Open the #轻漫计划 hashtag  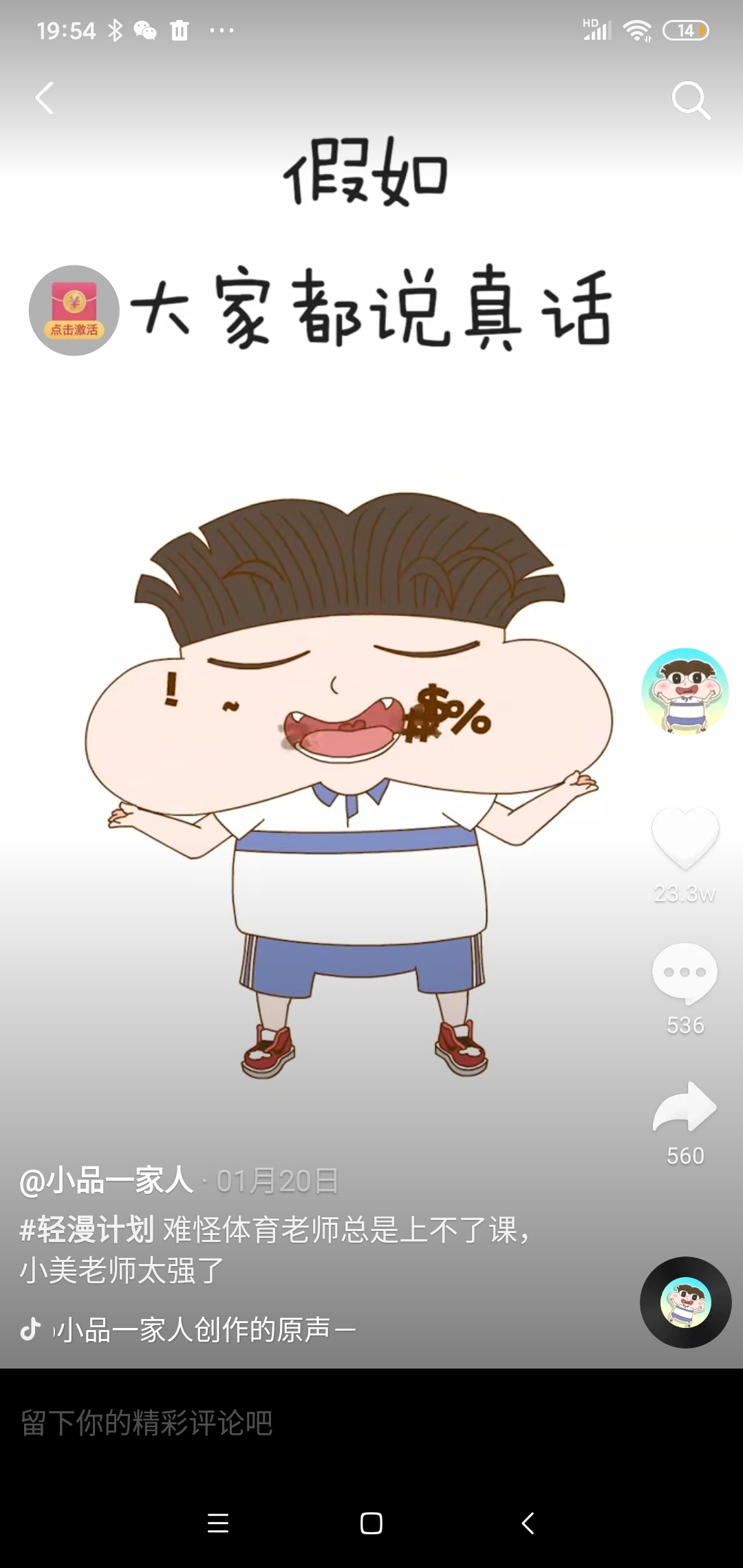pos(87,1229)
